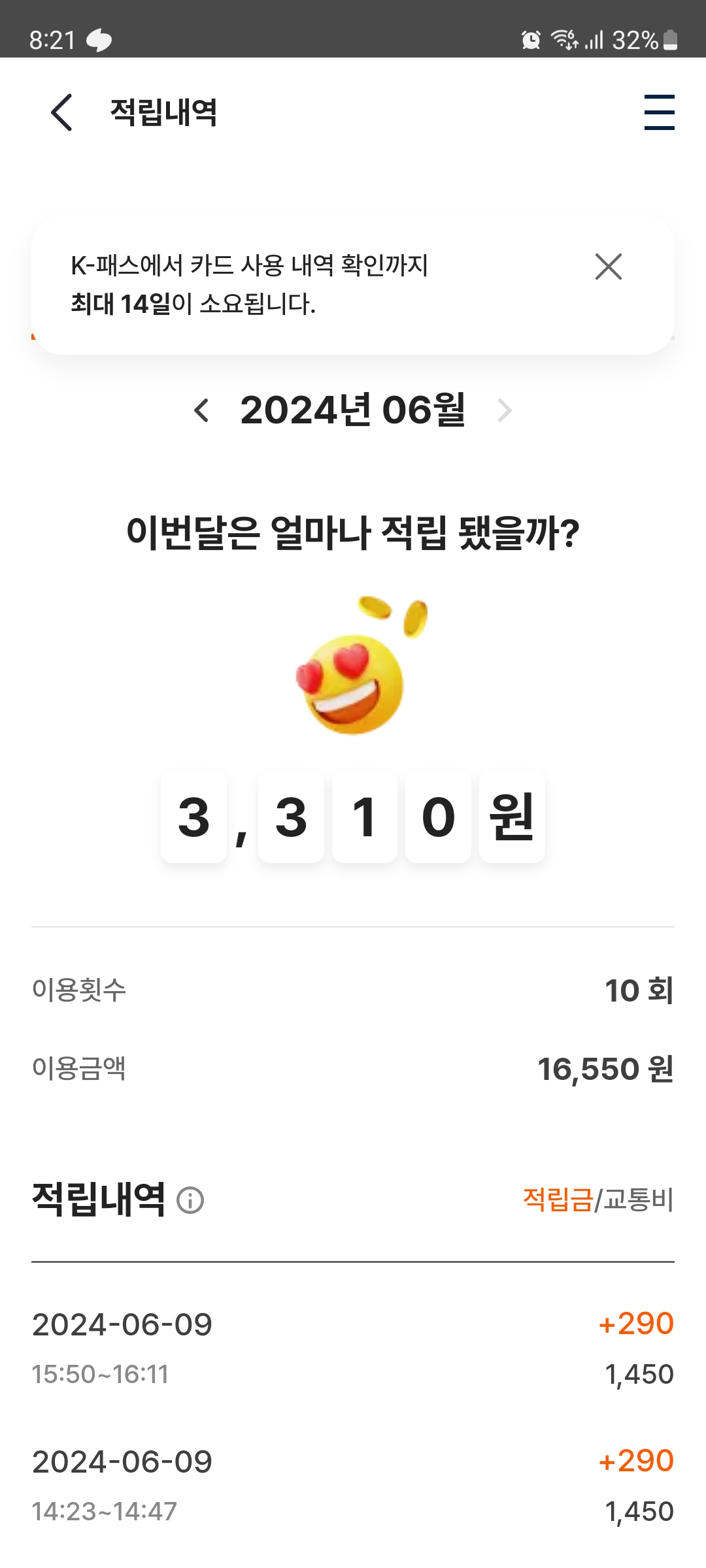
Task: Open info icon next to 적립내역
Action: point(190,1201)
